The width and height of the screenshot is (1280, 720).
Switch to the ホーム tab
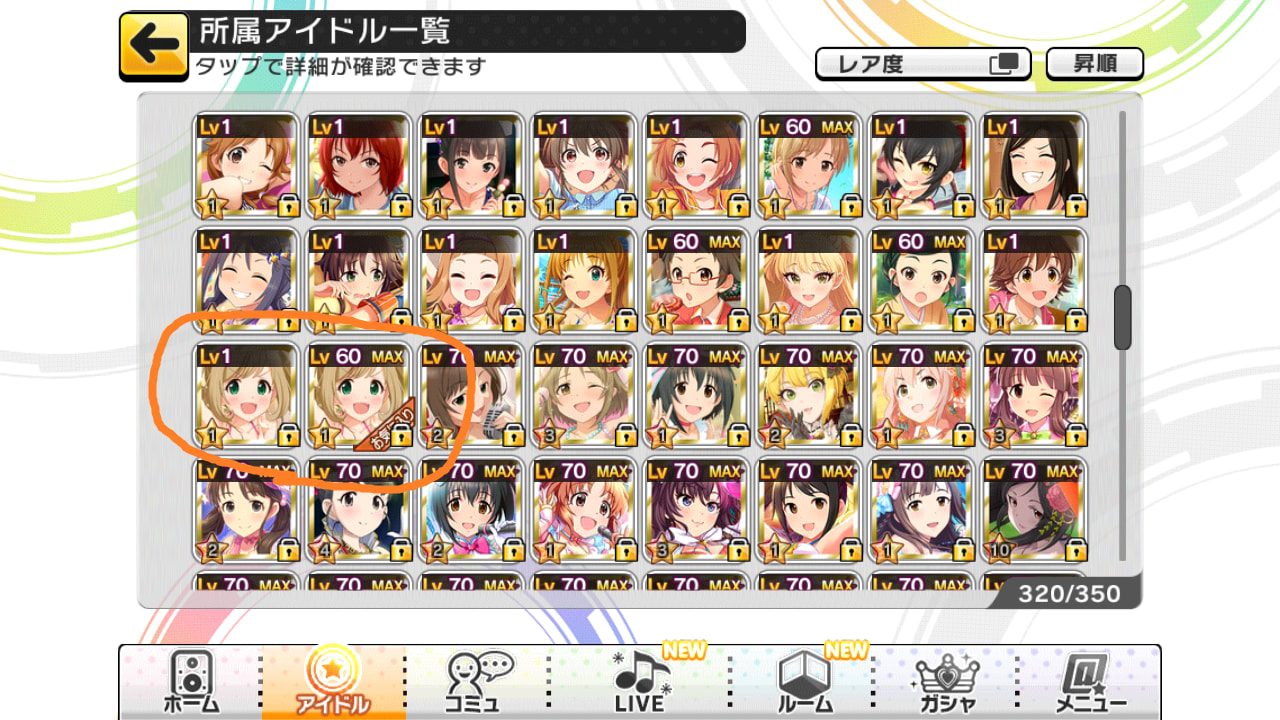click(x=189, y=682)
